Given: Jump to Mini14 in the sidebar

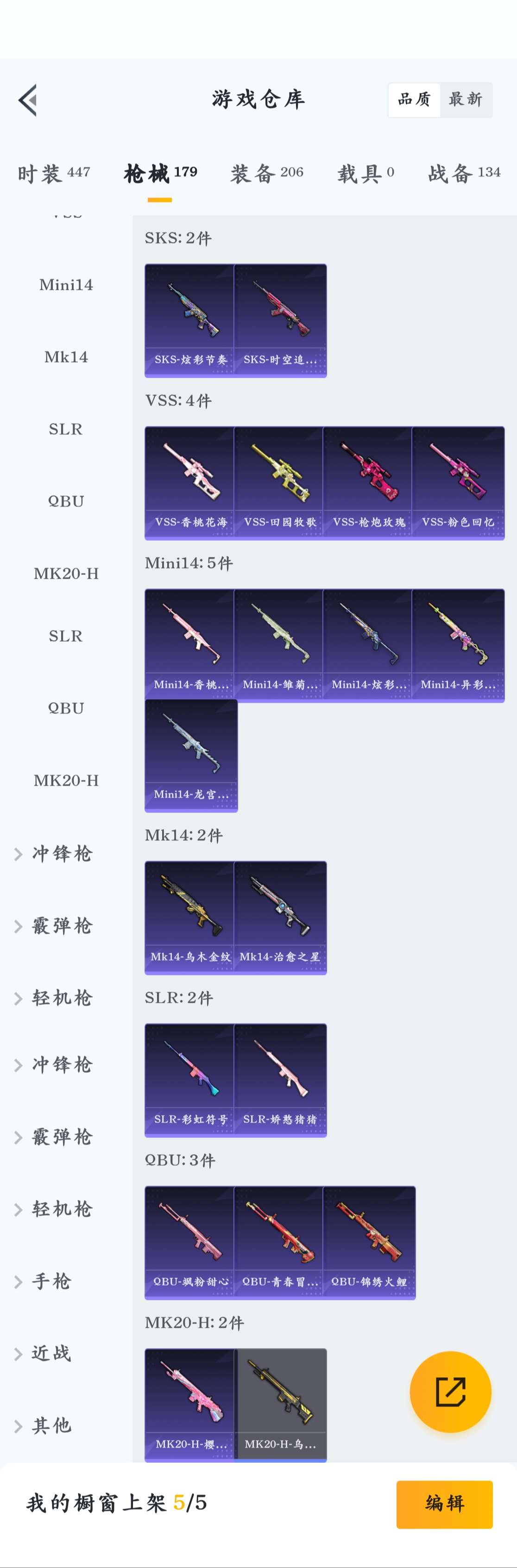Looking at the screenshot, I should click(x=66, y=285).
